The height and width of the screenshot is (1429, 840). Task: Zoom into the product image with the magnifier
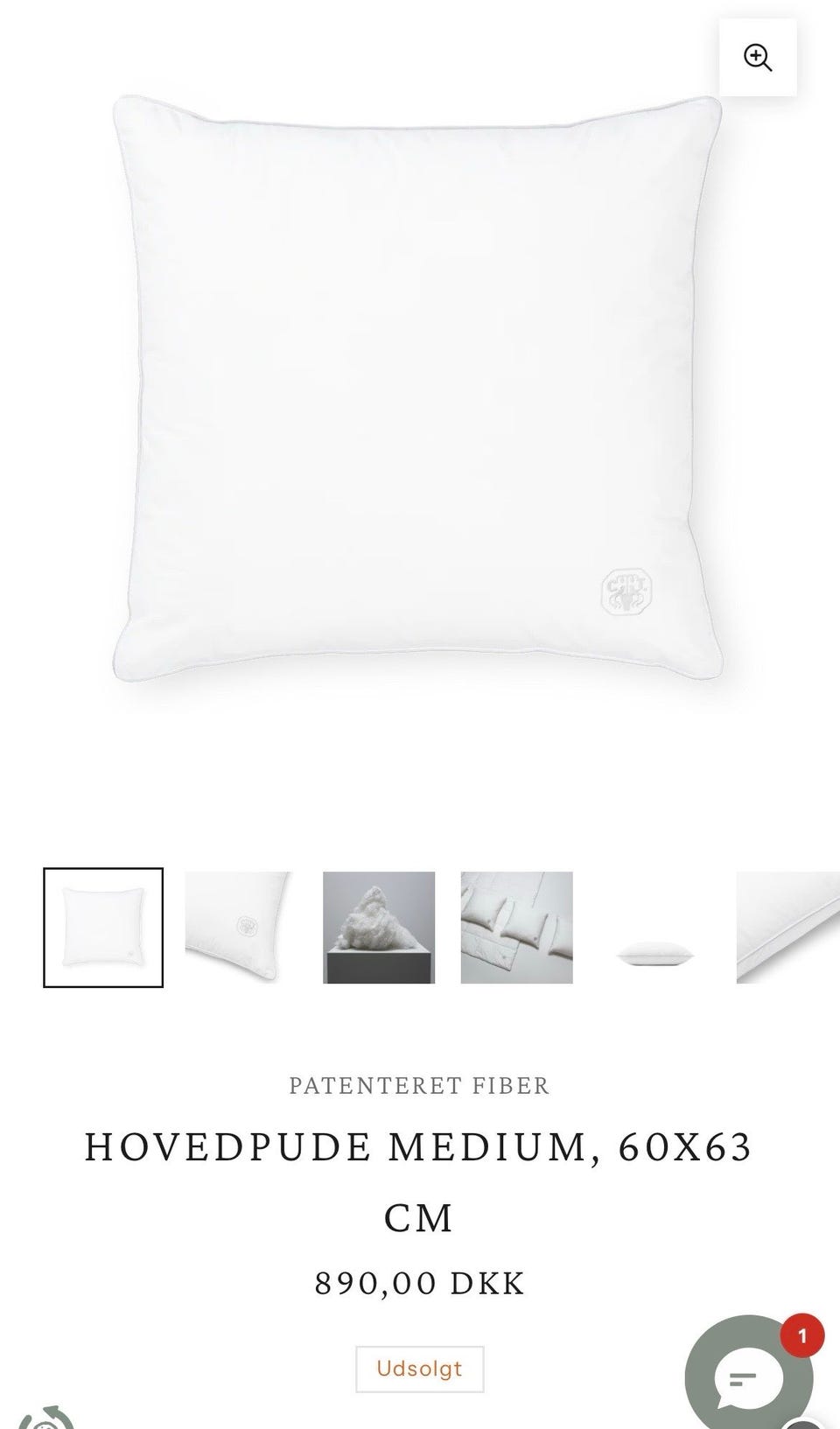pyautogui.click(x=758, y=58)
